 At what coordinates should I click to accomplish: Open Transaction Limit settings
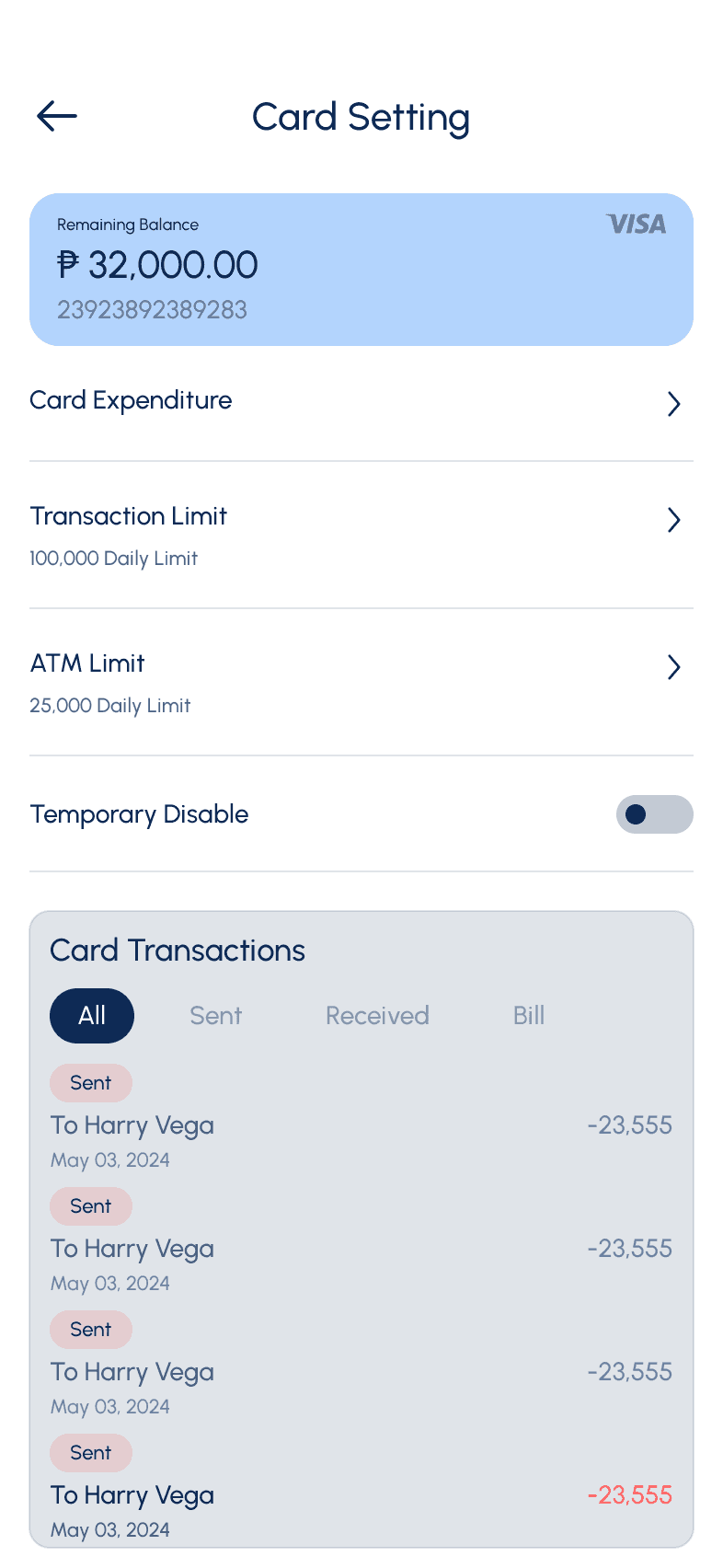361,535
